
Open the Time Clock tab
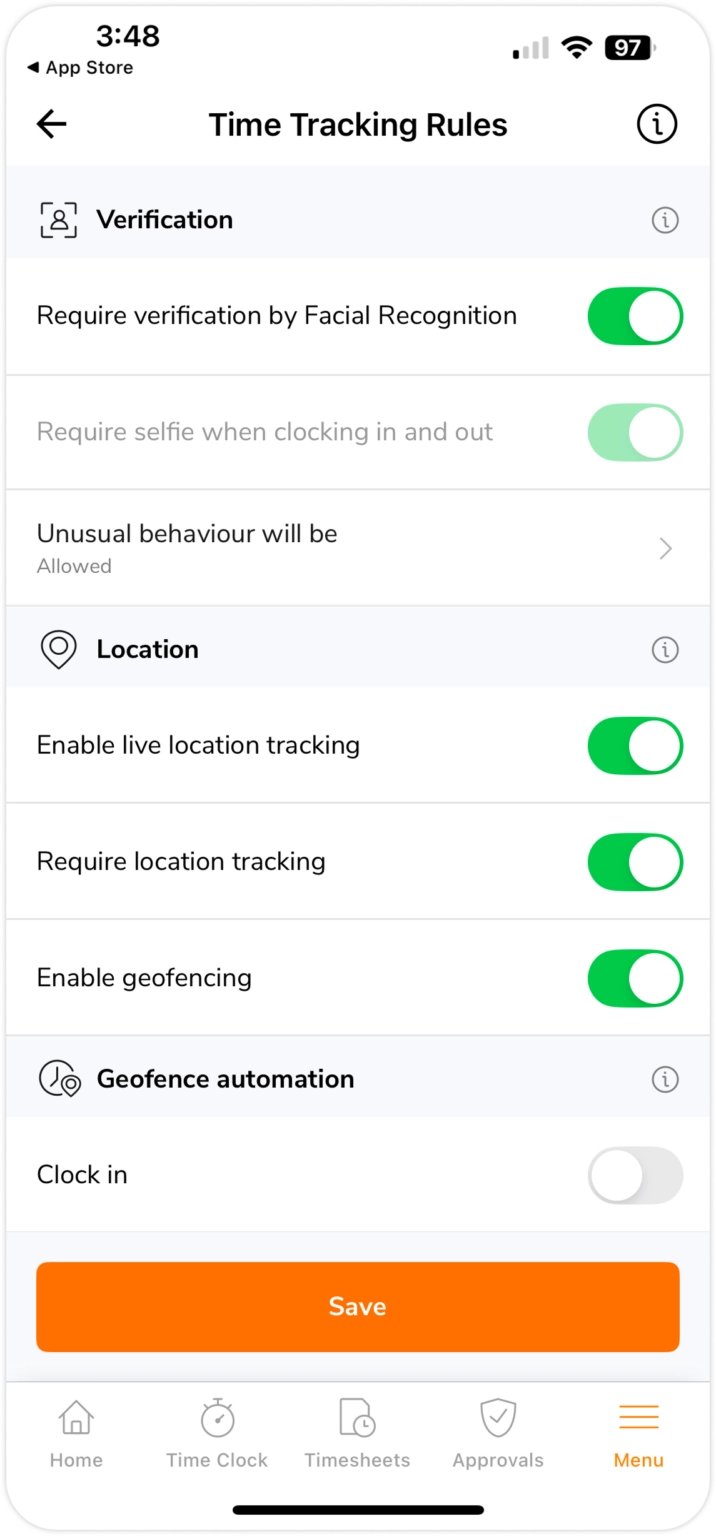click(x=217, y=1434)
